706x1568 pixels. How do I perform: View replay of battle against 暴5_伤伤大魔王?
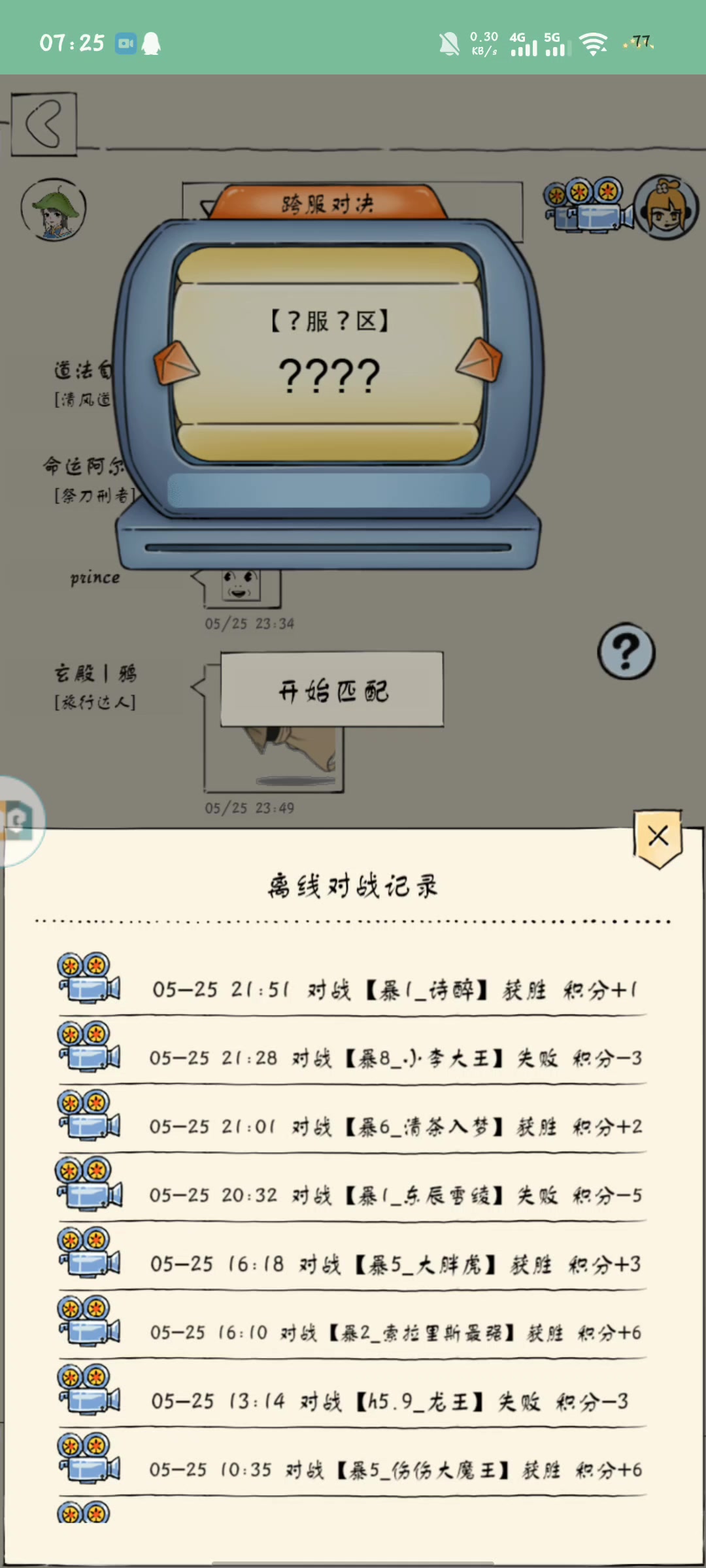click(89, 1458)
